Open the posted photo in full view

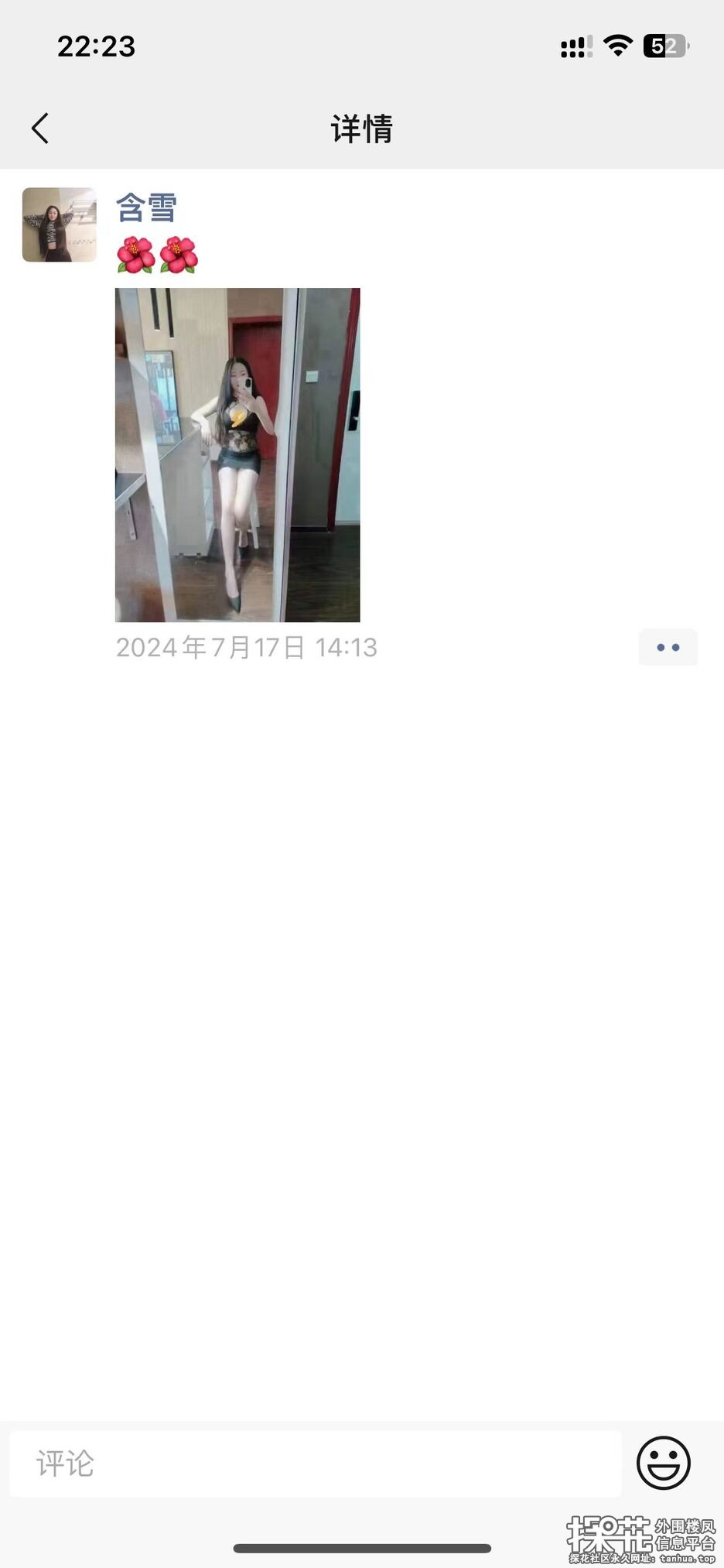[x=237, y=455]
